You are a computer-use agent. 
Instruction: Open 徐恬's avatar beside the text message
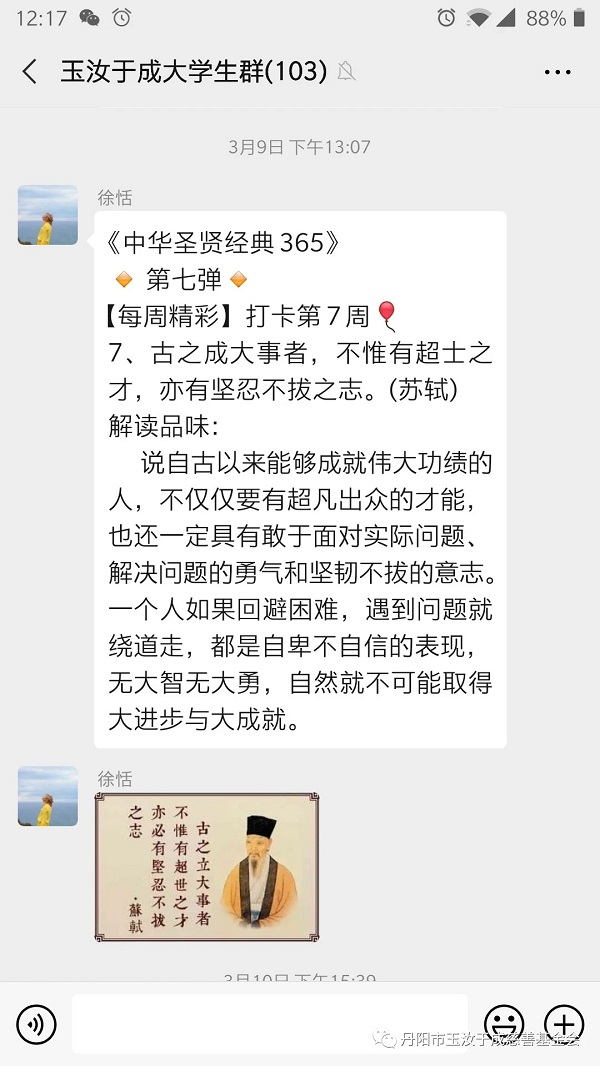click(x=47, y=215)
